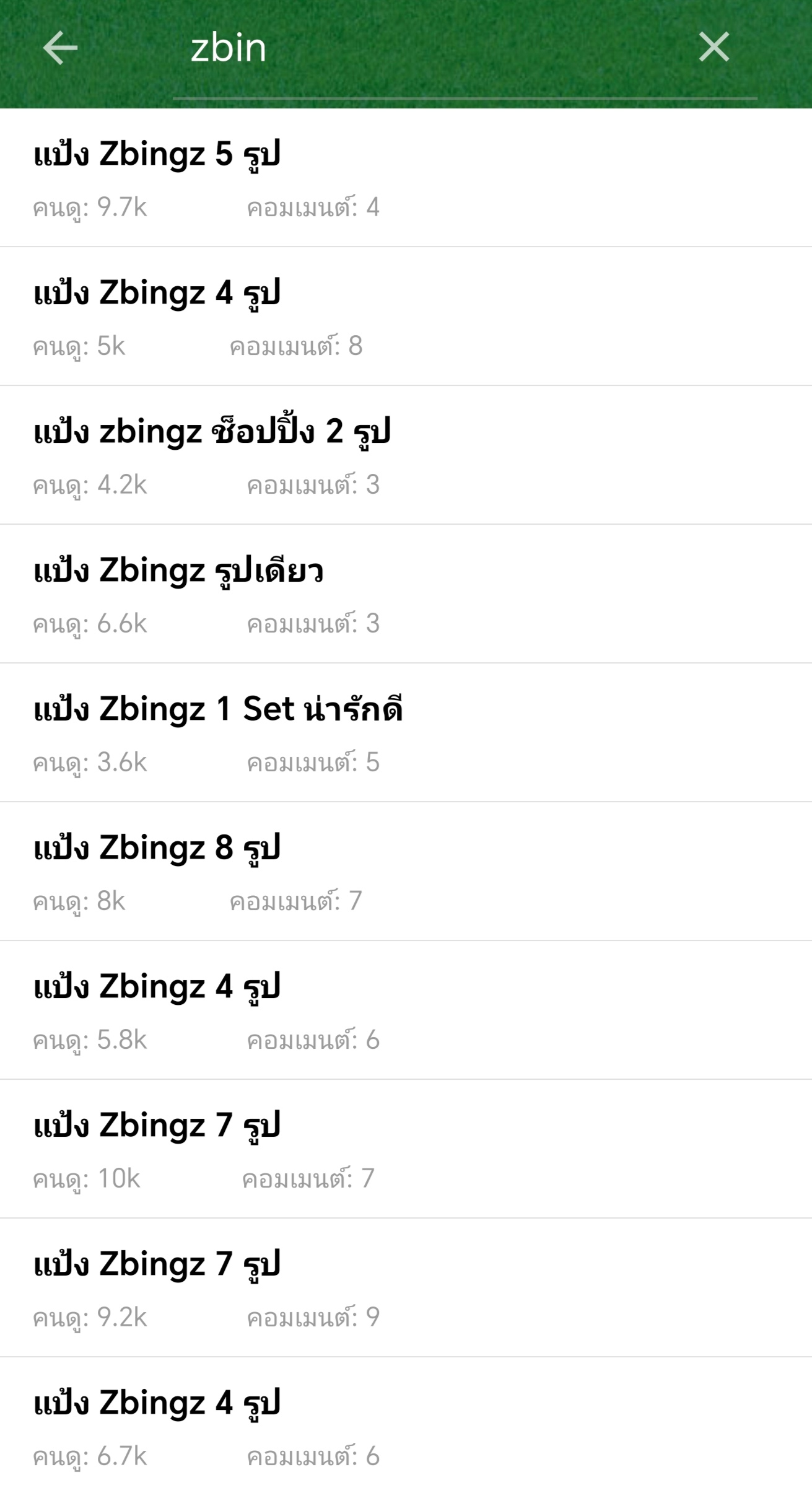Screen dimensions: 812x1493
Task: Go back using the arrow icon
Action: click(x=60, y=48)
